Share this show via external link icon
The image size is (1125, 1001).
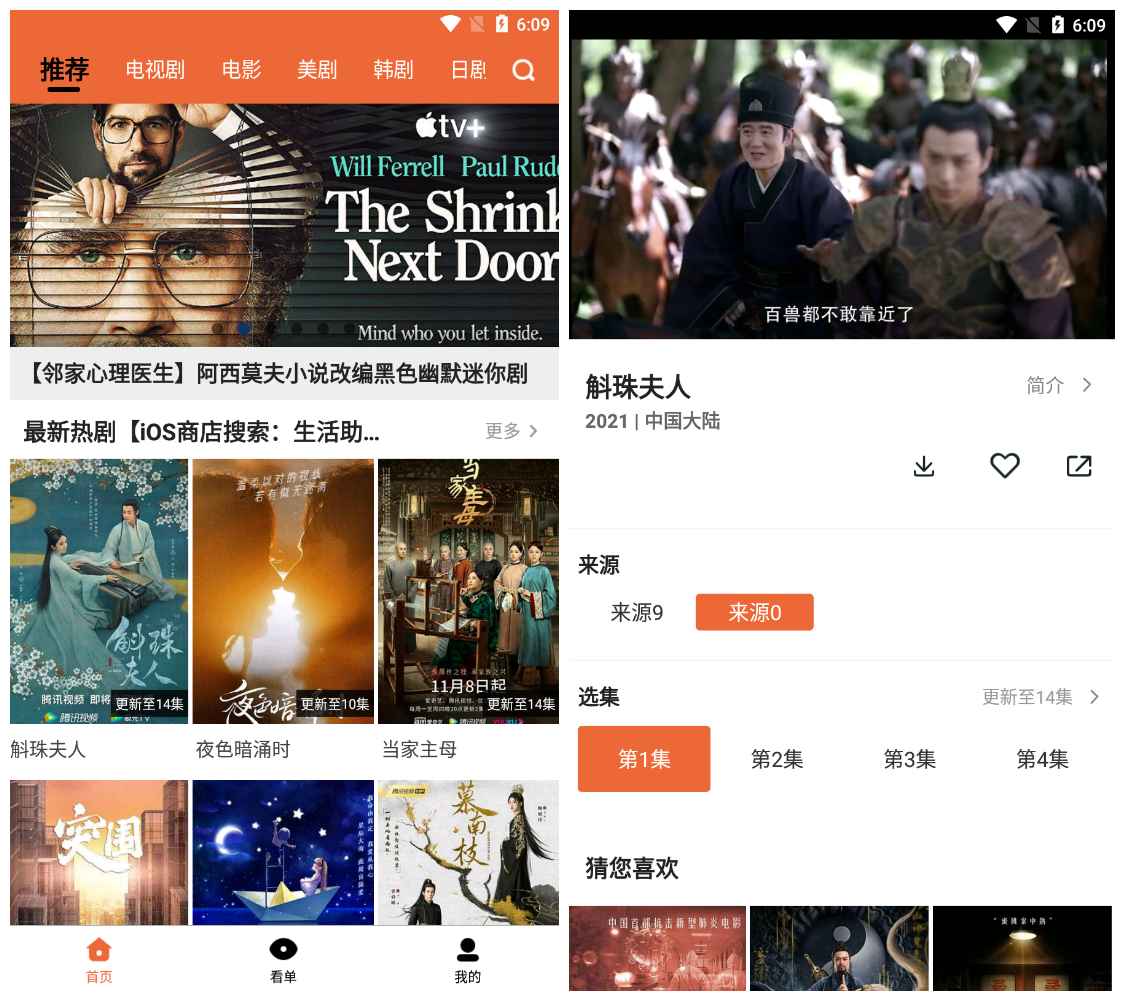(1079, 466)
